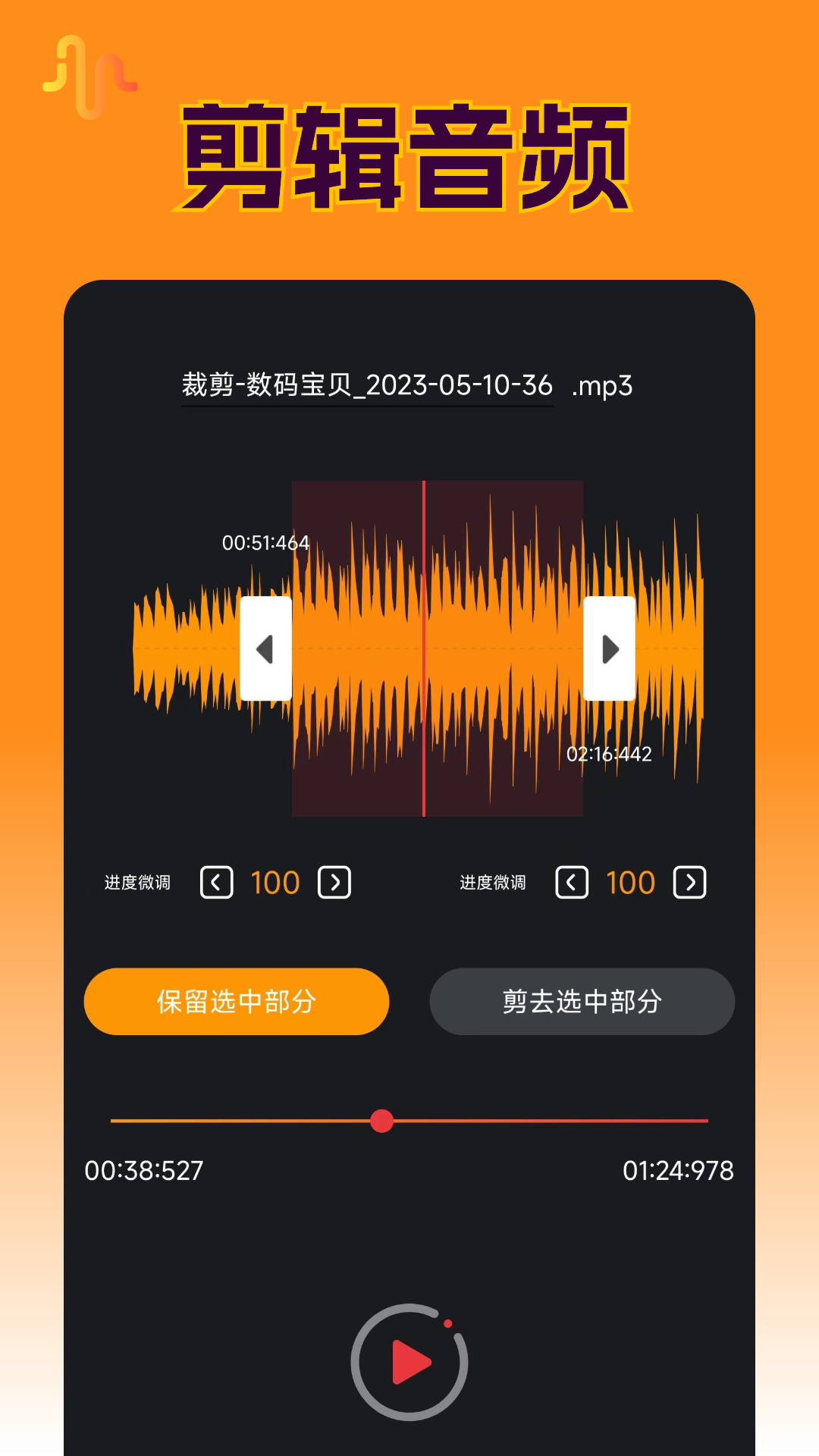Increase the left 进度微调 value with right chevron
The width and height of the screenshot is (819, 1456).
pyautogui.click(x=334, y=882)
